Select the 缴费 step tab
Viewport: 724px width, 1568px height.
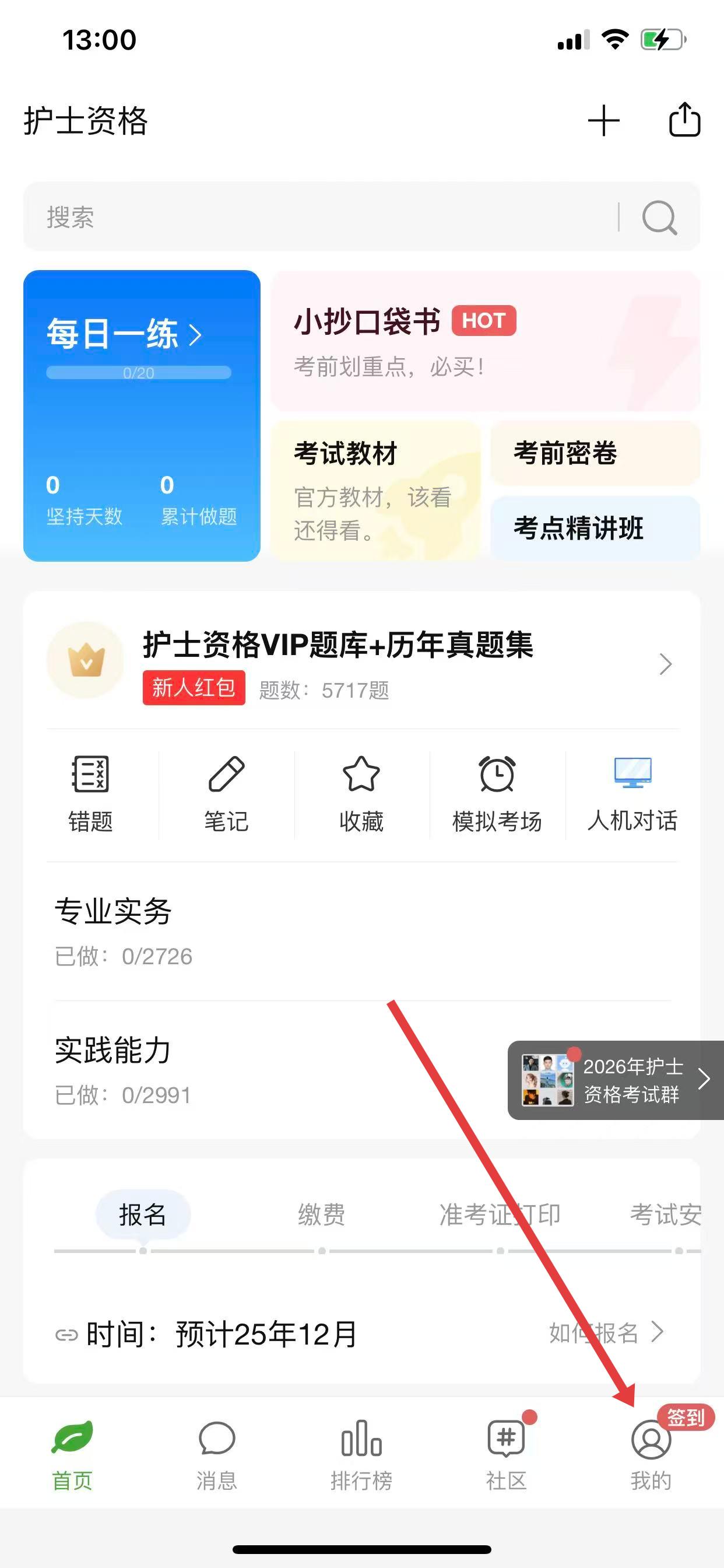(321, 1215)
